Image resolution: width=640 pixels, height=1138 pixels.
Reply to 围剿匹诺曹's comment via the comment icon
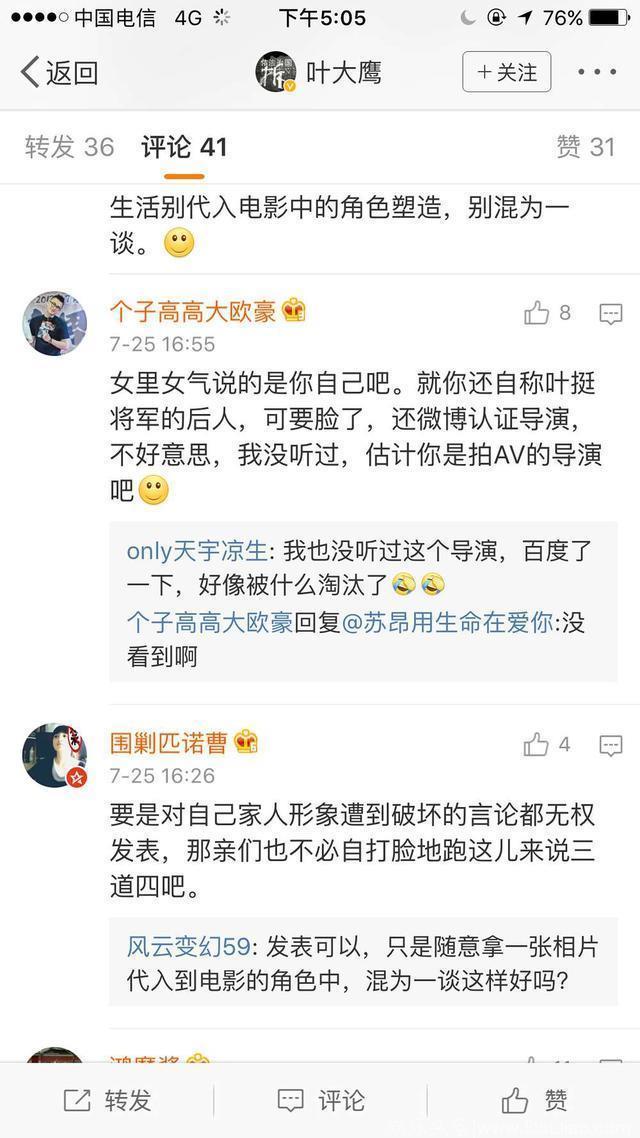click(x=611, y=745)
